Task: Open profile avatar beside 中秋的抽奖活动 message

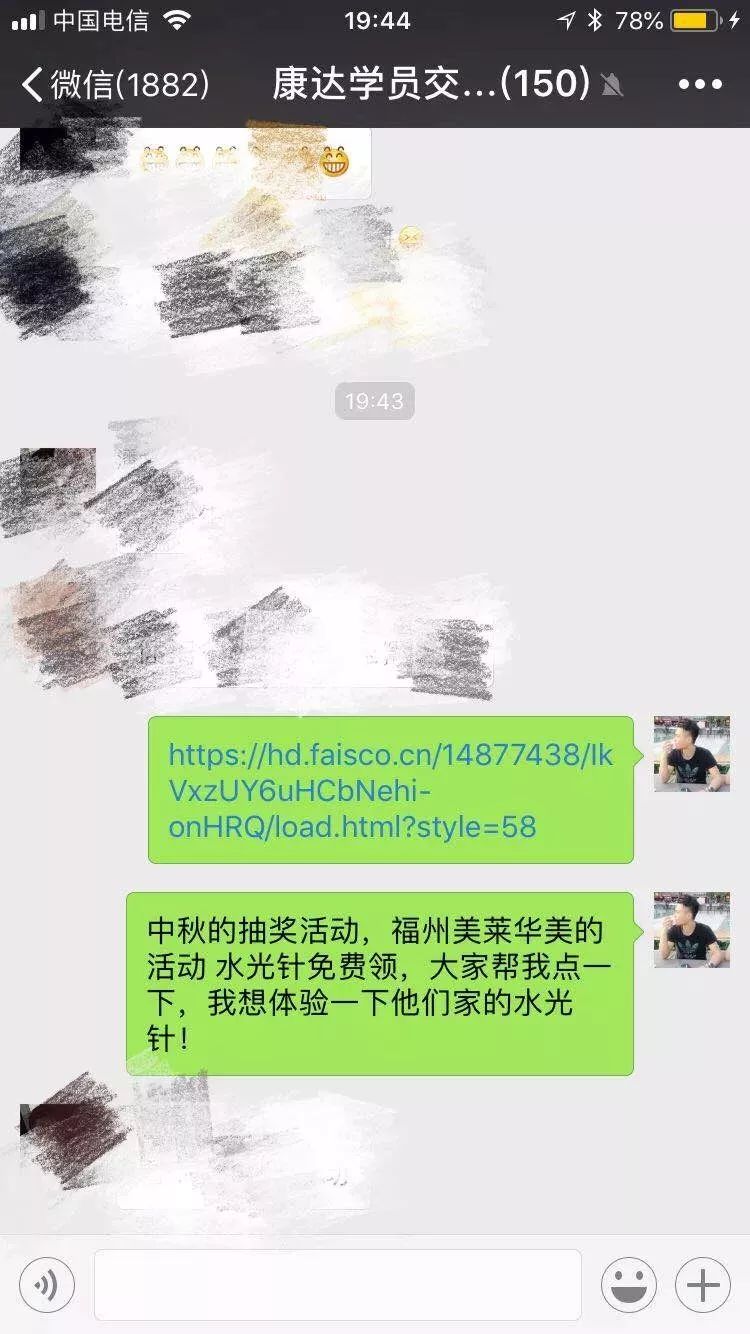Action: 692,930
